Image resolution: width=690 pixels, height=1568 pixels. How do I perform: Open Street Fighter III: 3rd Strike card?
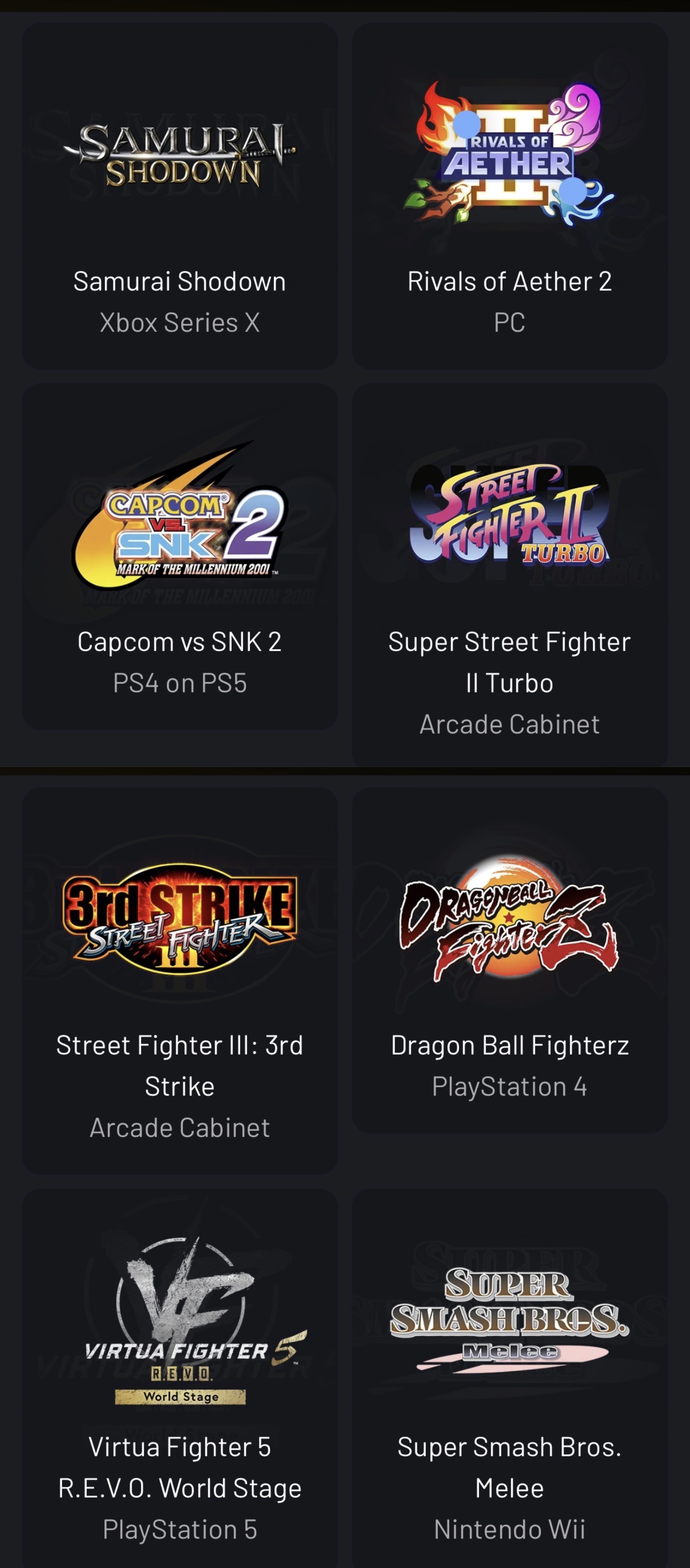[180, 980]
